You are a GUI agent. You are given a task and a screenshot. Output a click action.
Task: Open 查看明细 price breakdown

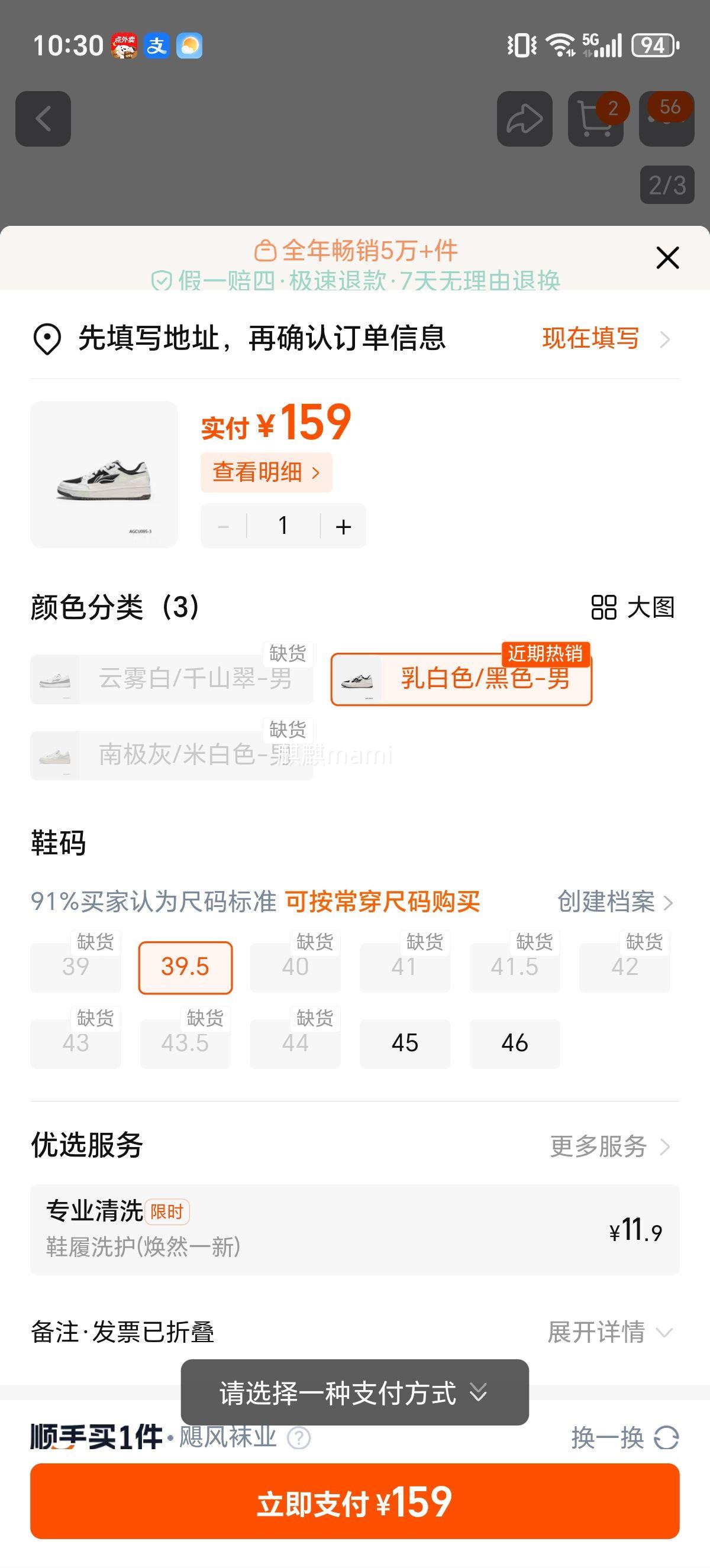(x=266, y=471)
